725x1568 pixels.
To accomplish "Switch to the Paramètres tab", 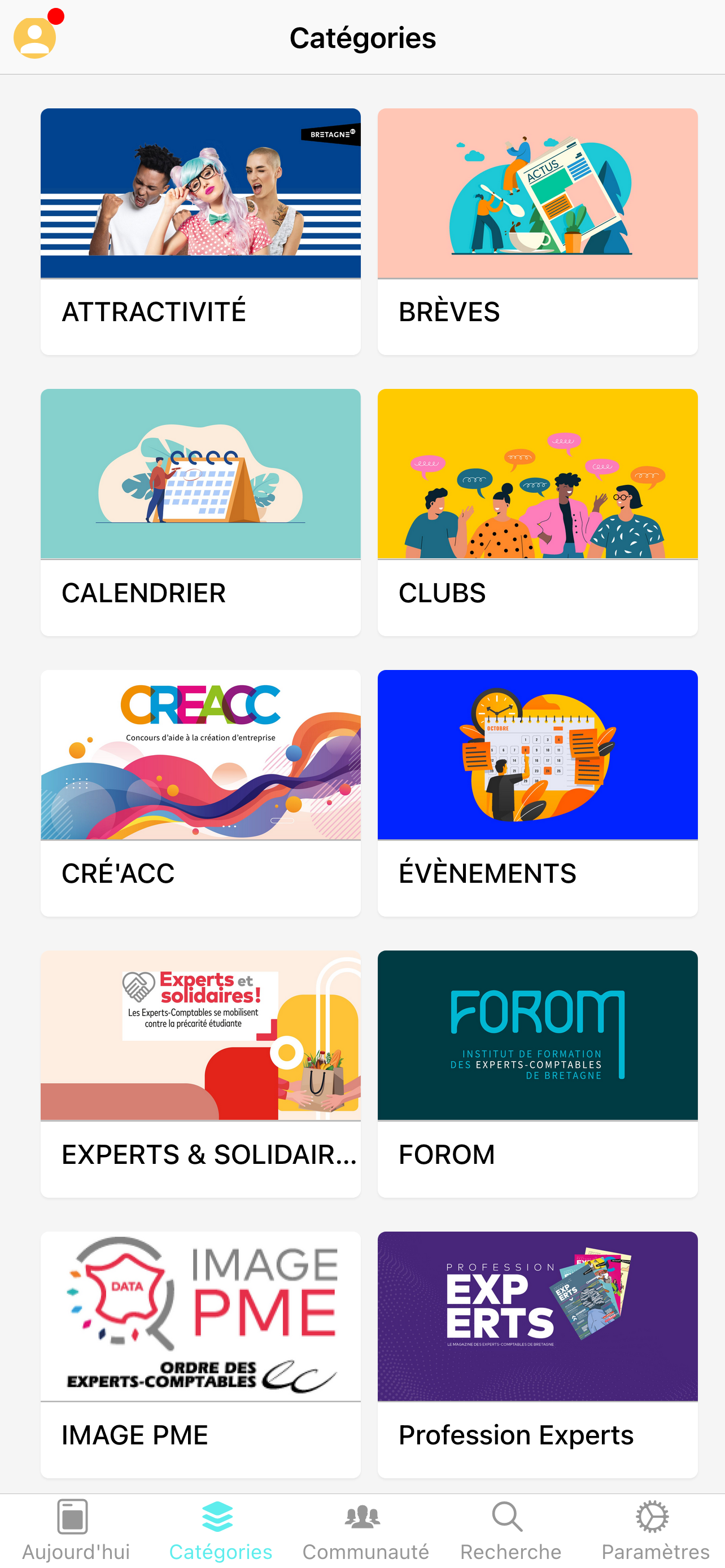I will point(654,1530).
